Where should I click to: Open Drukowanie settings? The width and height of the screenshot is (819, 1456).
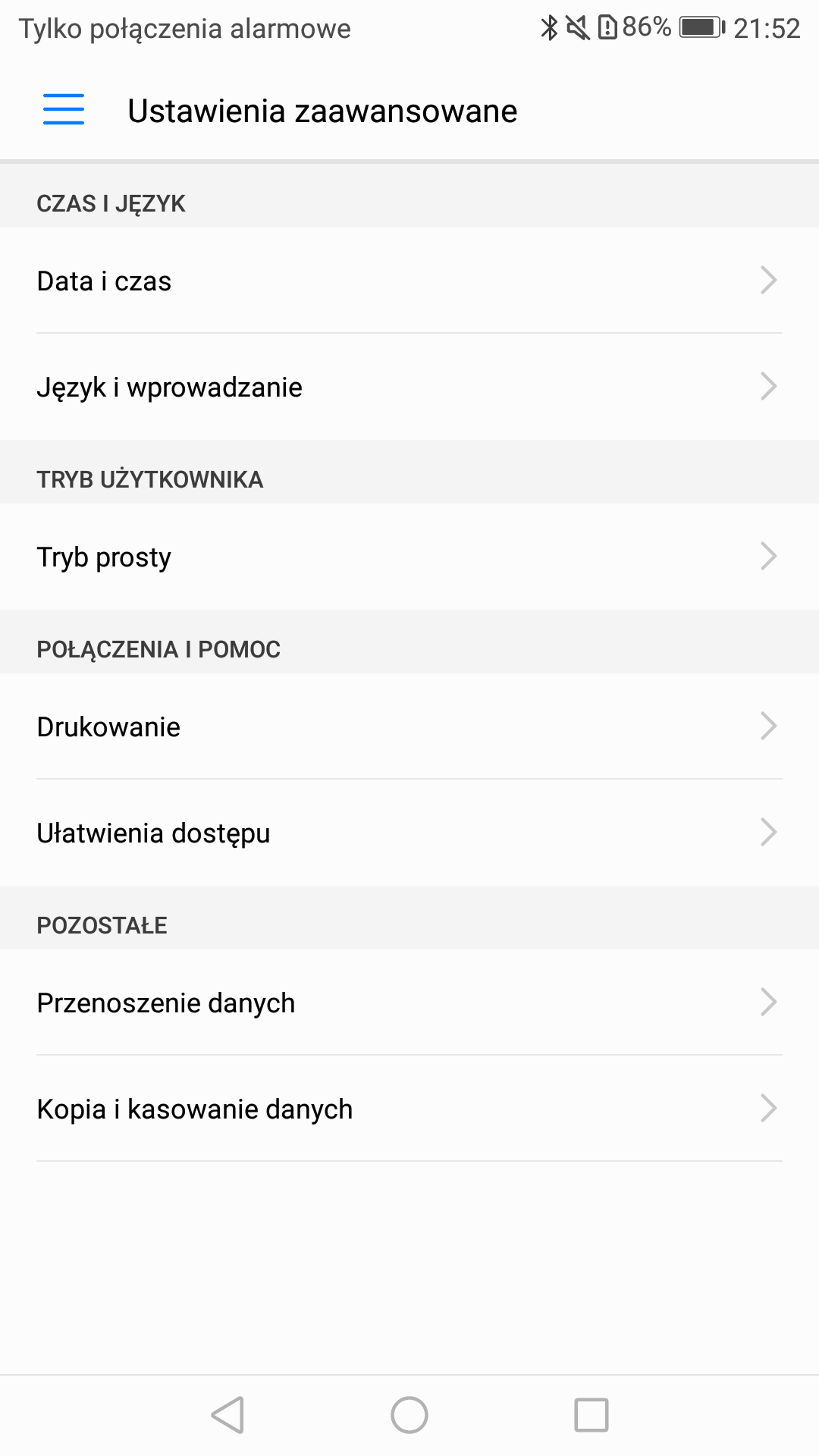pyautogui.click(x=409, y=726)
